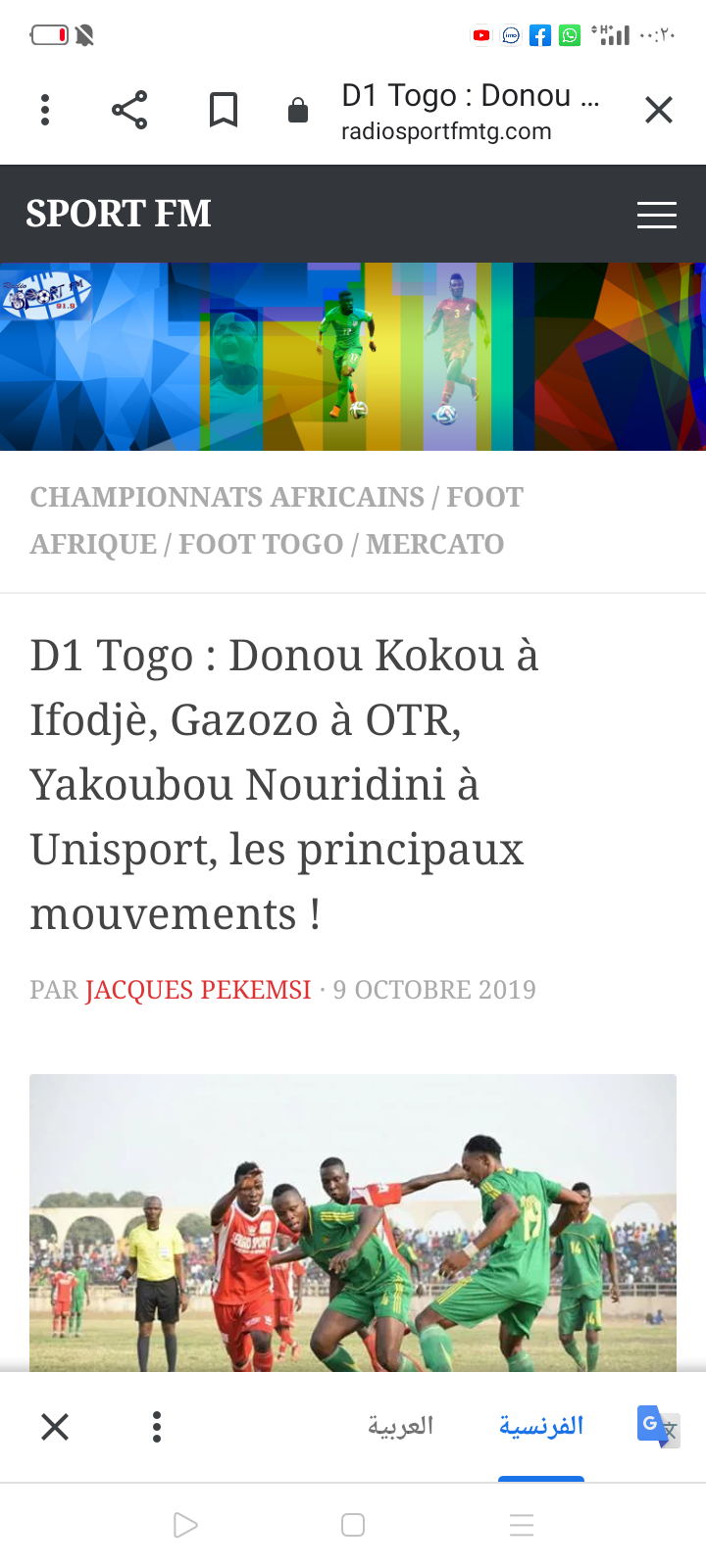
Task: Open the browser overflow menu
Action: [x=45, y=110]
